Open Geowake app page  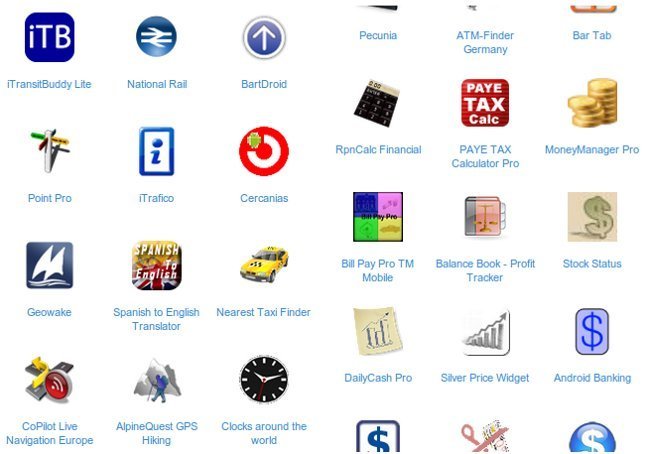pos(49,266)
